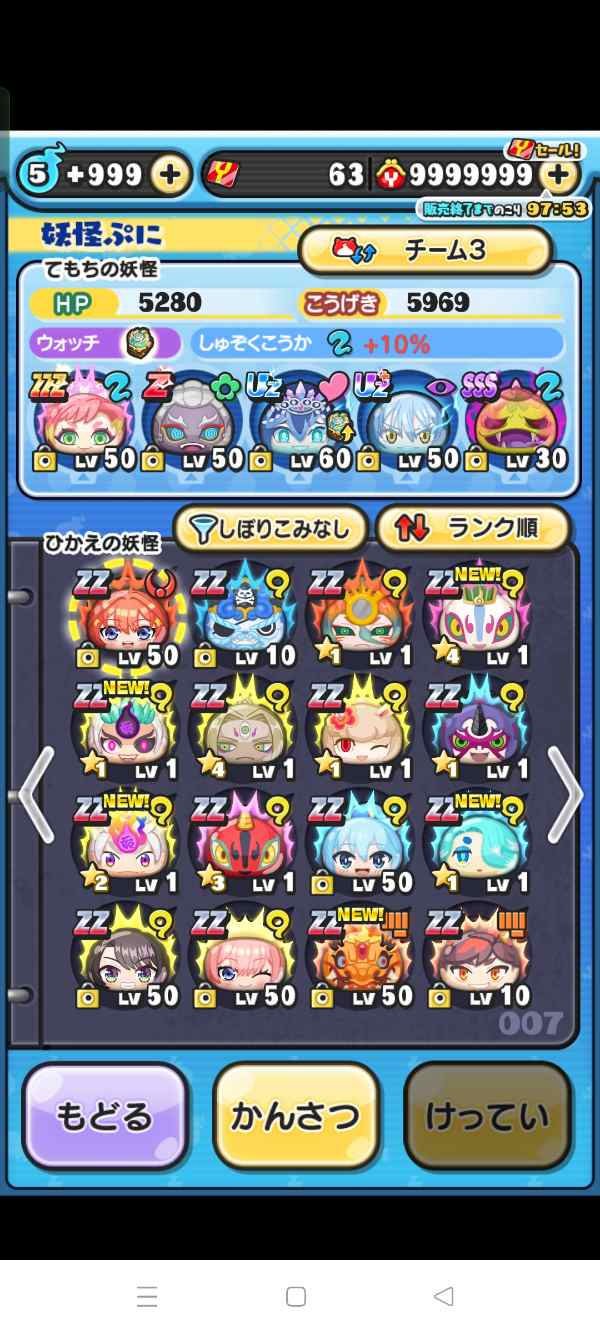
Task: Open the しぼりこみなし filter
Action: tap(270, 529)
